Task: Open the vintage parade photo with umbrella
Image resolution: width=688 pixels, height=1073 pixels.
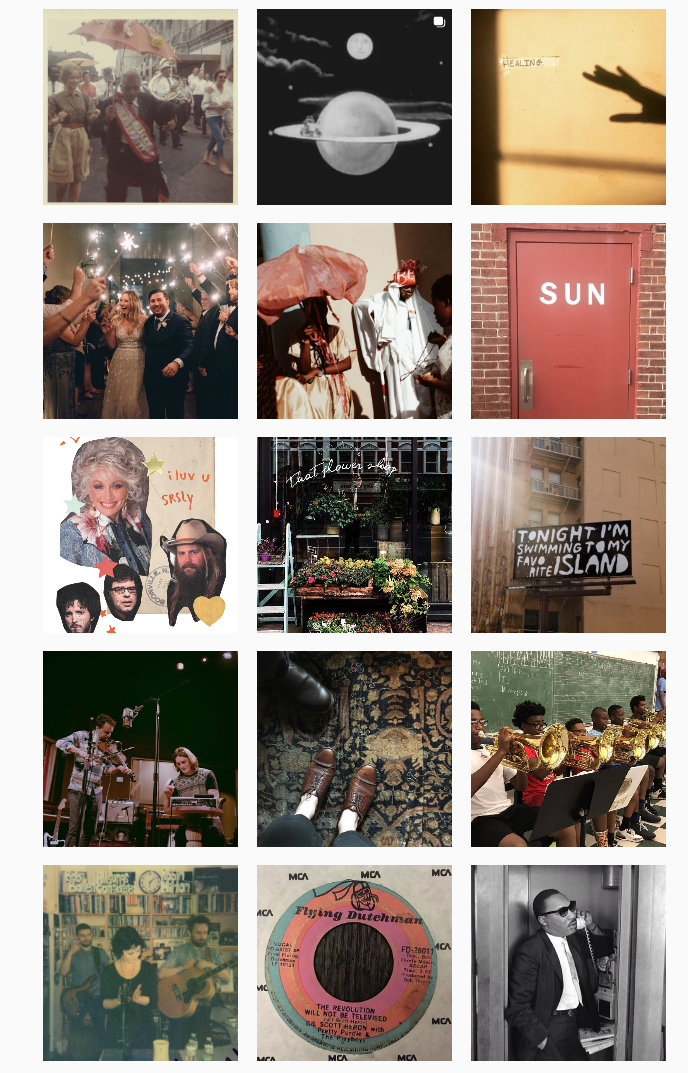Action: [140, 107]
